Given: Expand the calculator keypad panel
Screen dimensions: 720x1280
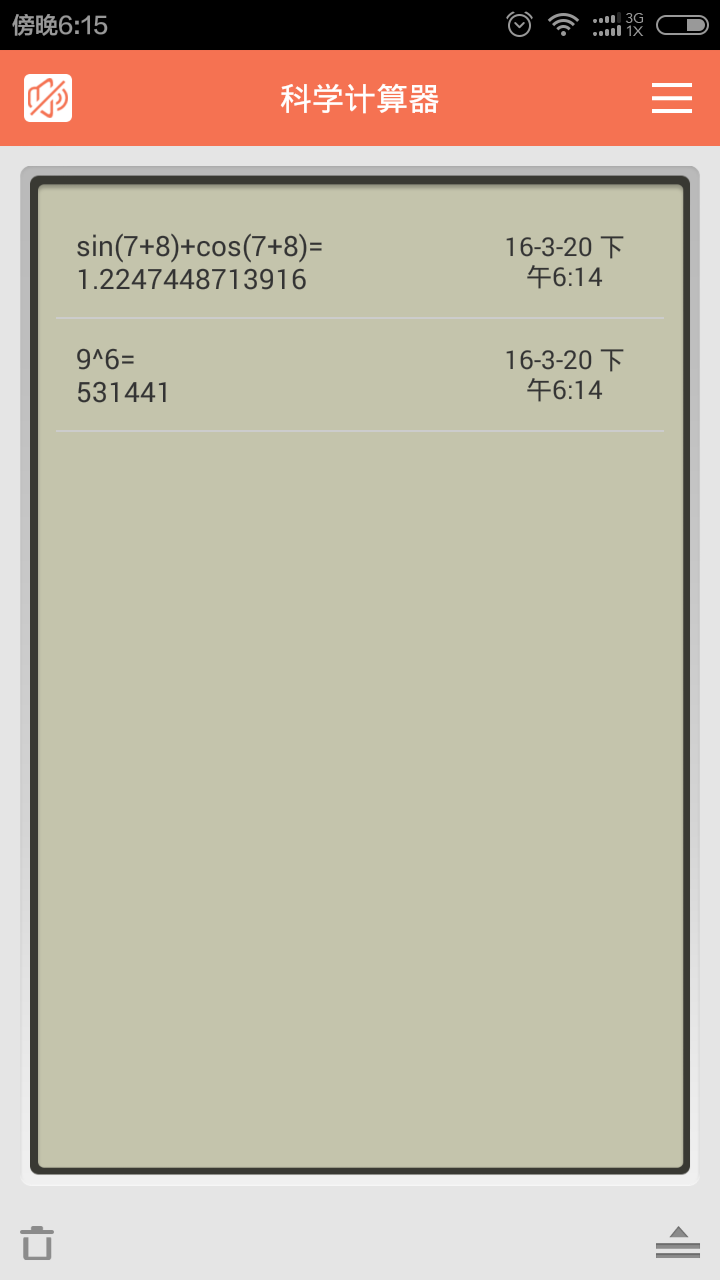Looking at the screenshot, I should [x=678, y=1242].
